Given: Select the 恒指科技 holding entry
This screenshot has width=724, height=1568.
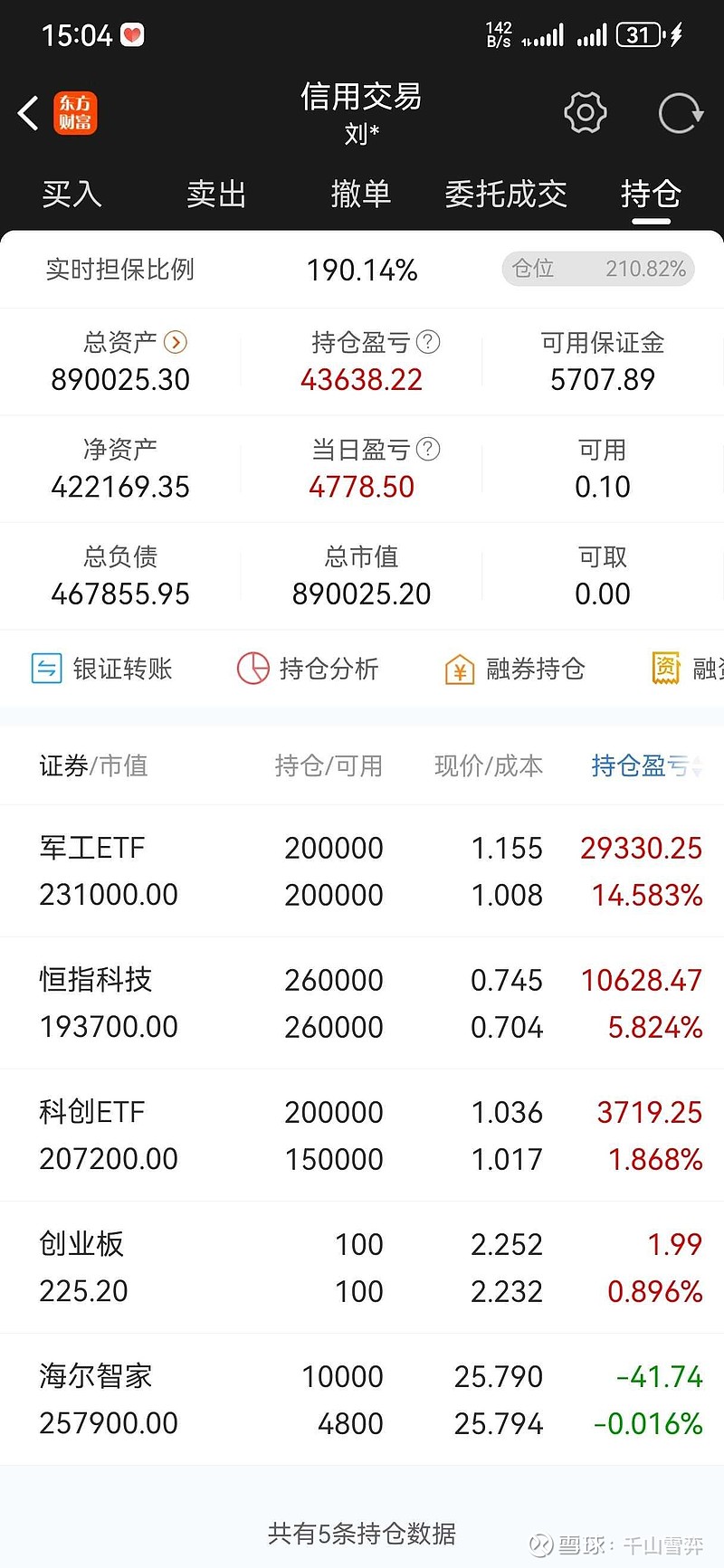Looking at the screenshot, I should pos(362,1002).
